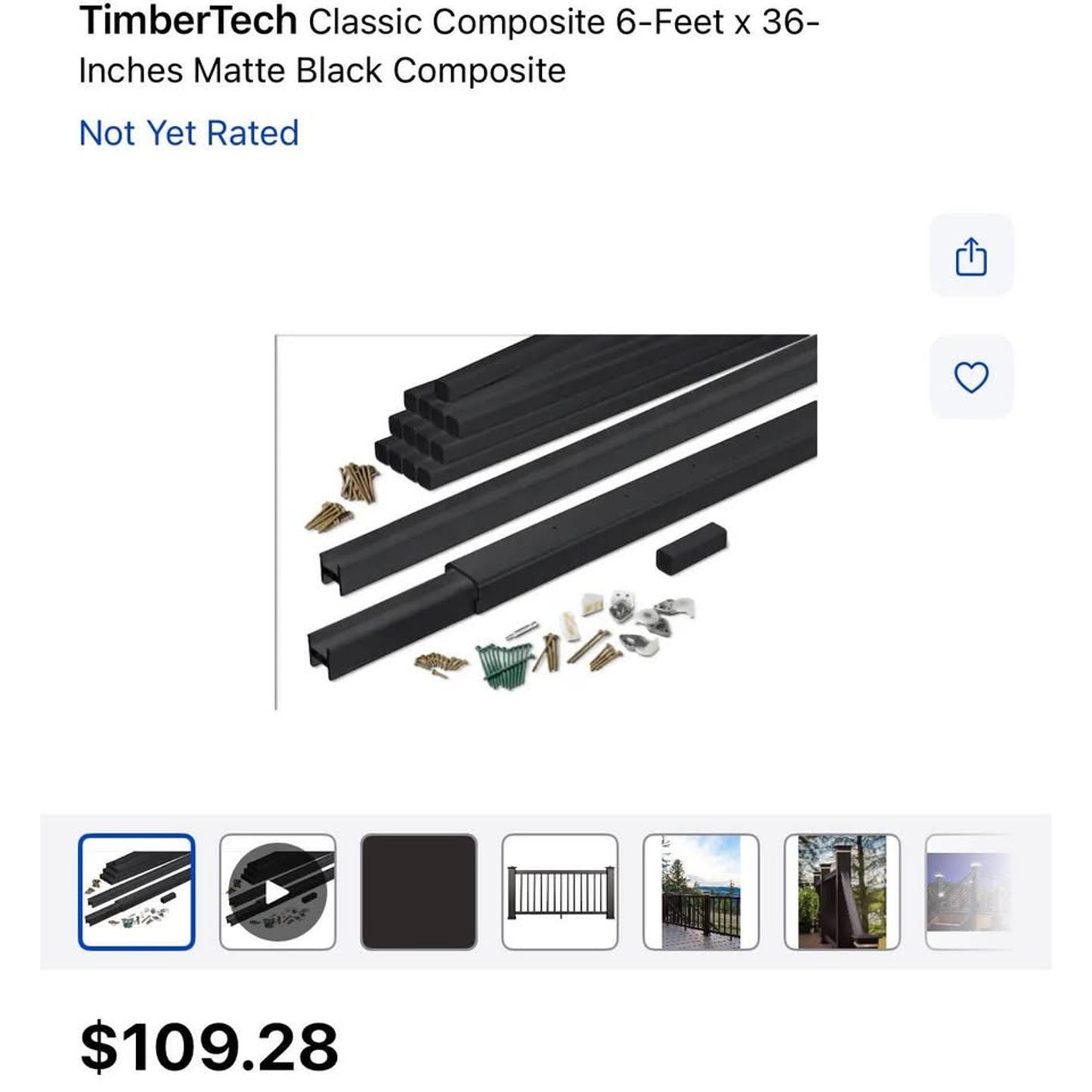This screenshot has width=1092, height=1092.
Task: Open the railing post with trees photo
Action: tap(842, 892)
